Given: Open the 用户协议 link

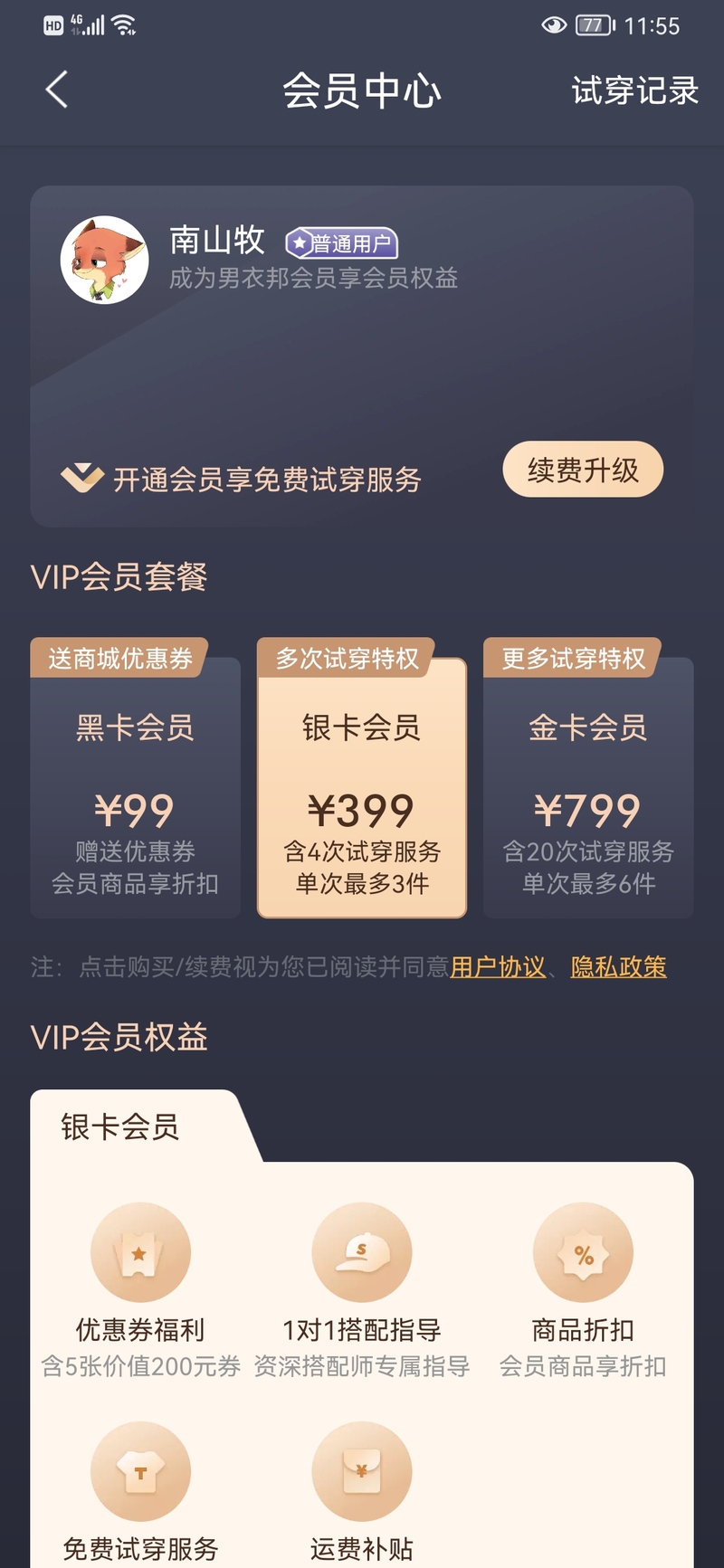Looking at the screenshot, I should [498, 967].
